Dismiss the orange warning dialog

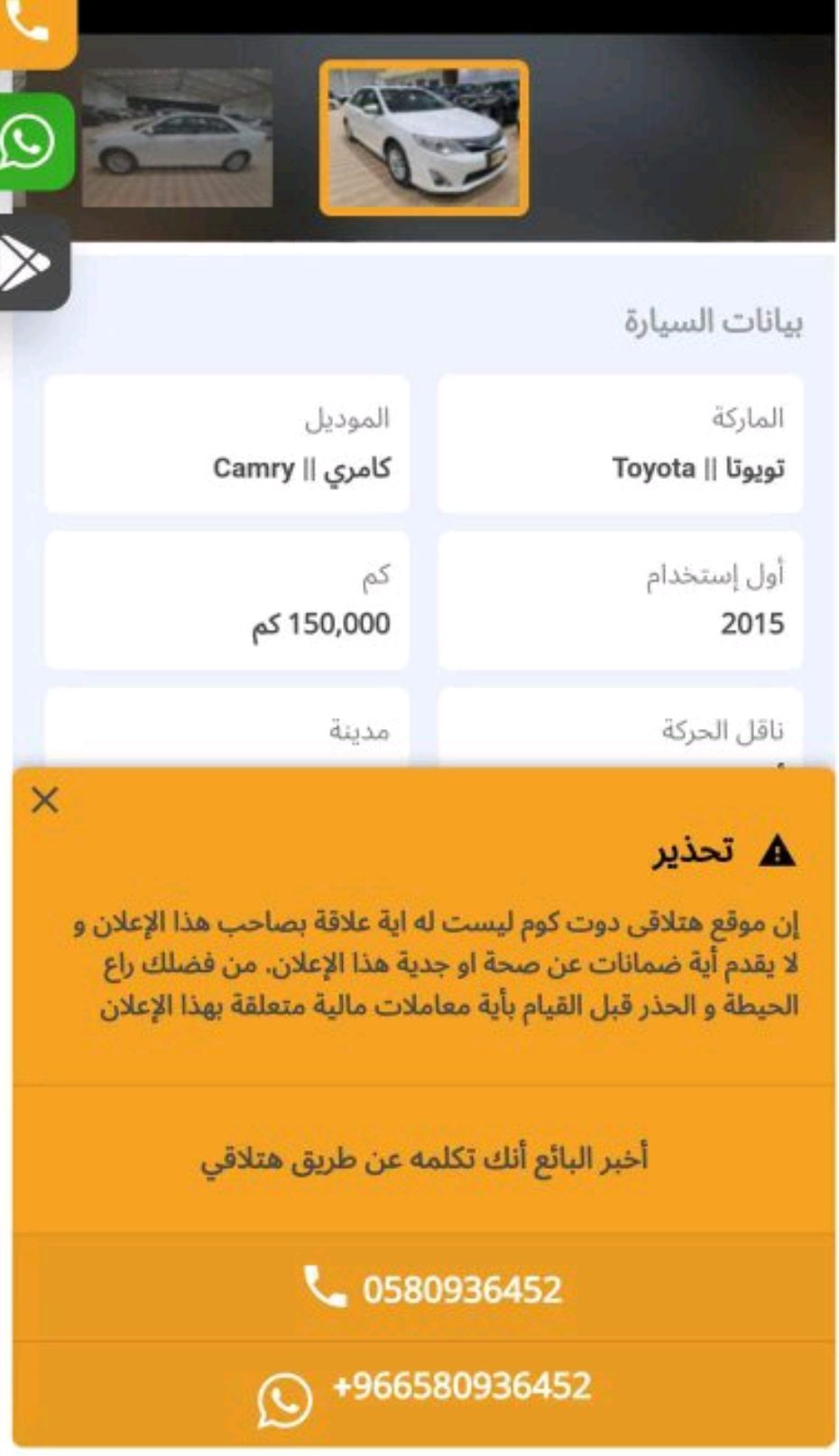coord(44,800)
